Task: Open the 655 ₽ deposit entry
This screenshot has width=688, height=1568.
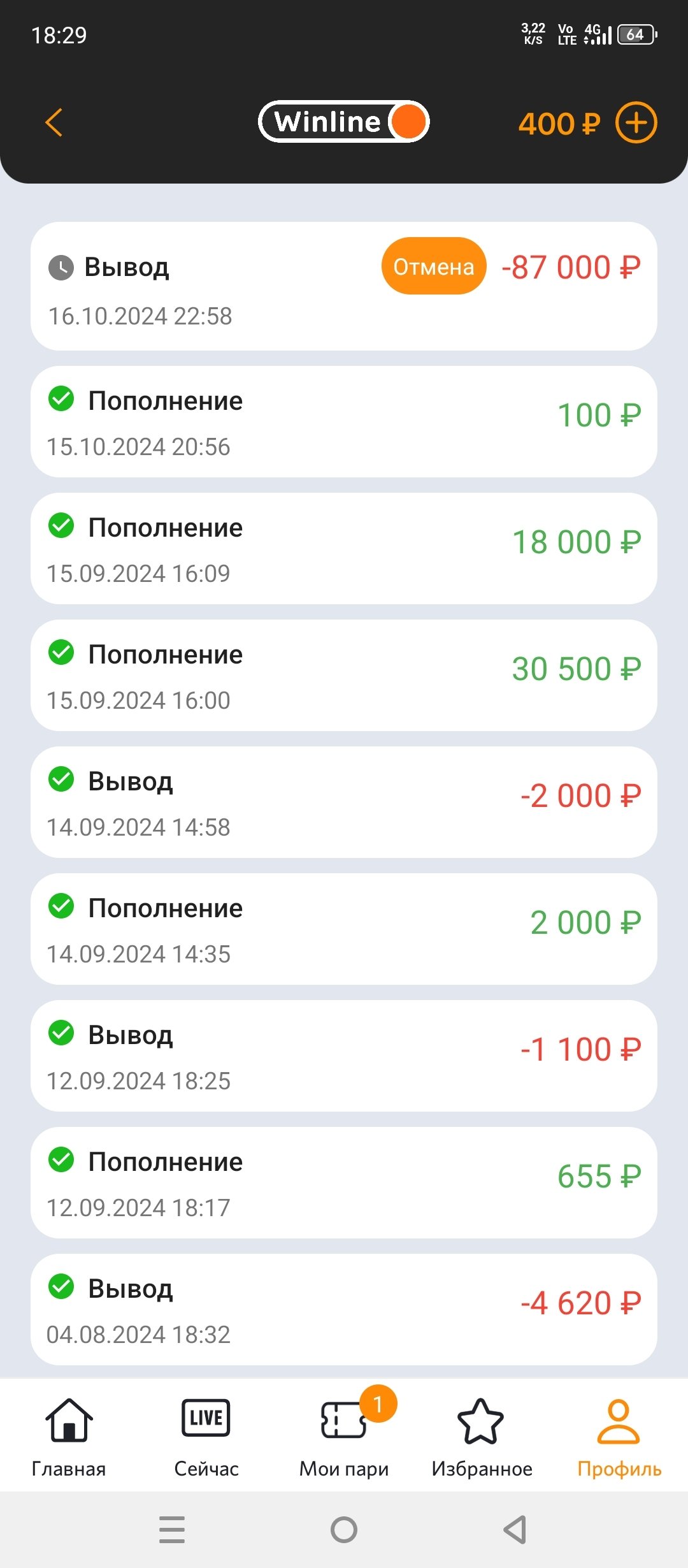Action: point(344,1183)
